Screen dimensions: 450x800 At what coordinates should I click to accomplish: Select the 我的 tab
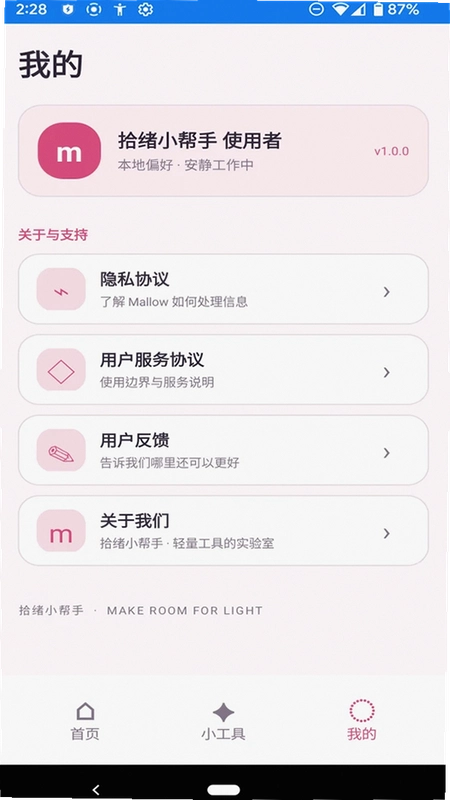362,721
